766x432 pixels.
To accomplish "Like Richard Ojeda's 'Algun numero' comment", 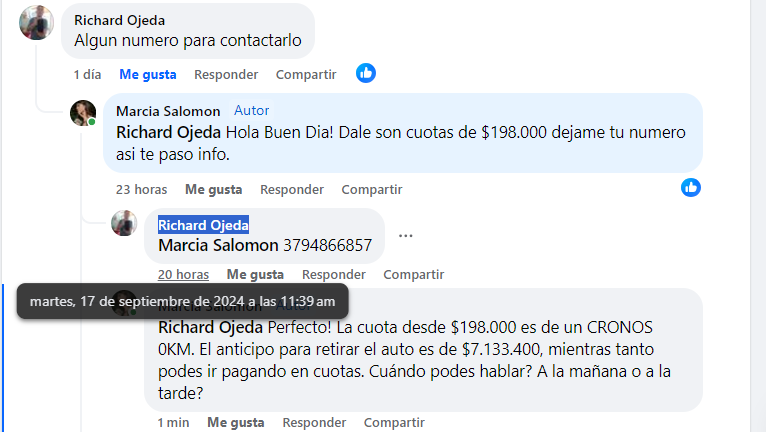I will pyautogui.click(x=147, y=74).
